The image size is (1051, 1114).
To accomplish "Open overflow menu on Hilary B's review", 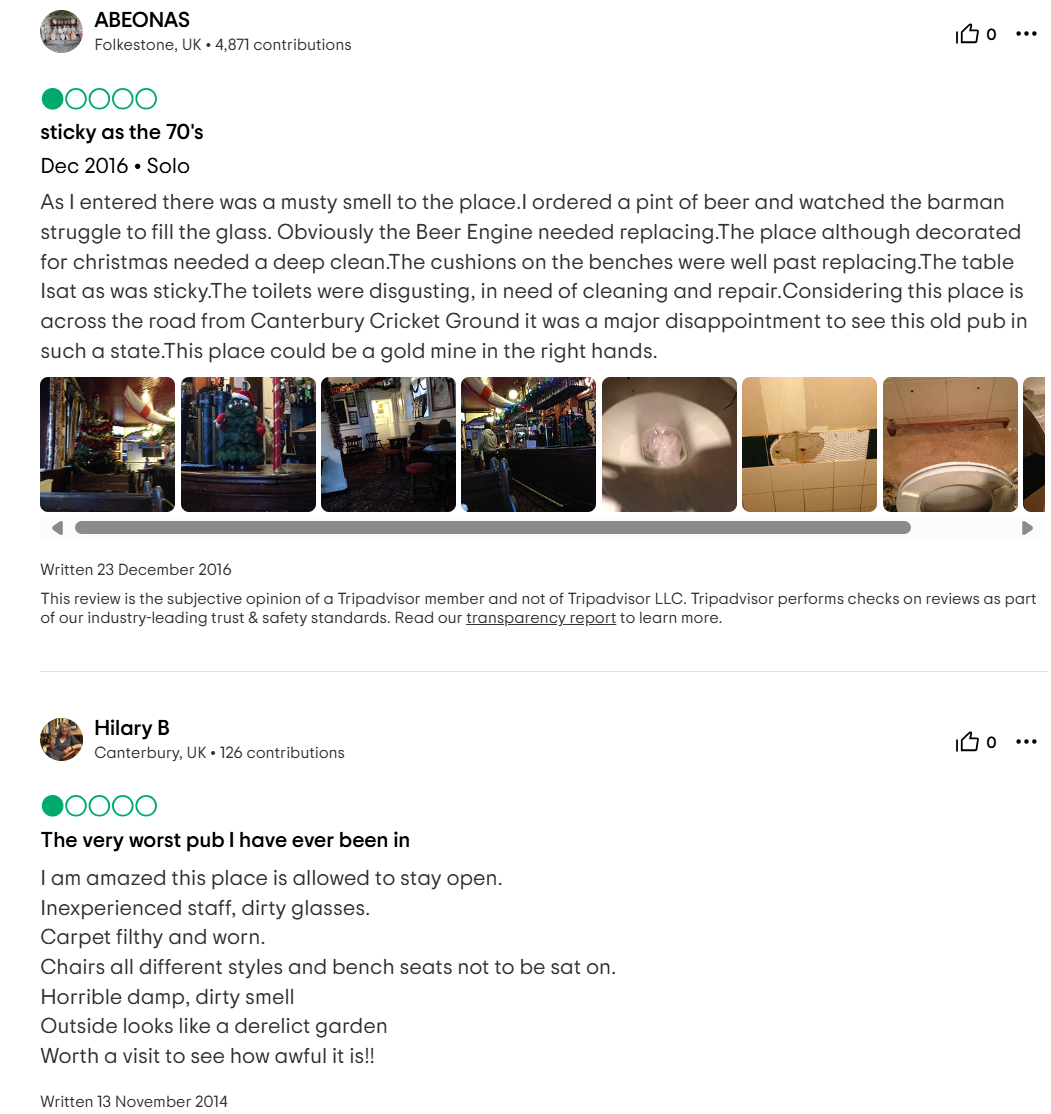I will tap(1026, 742).
